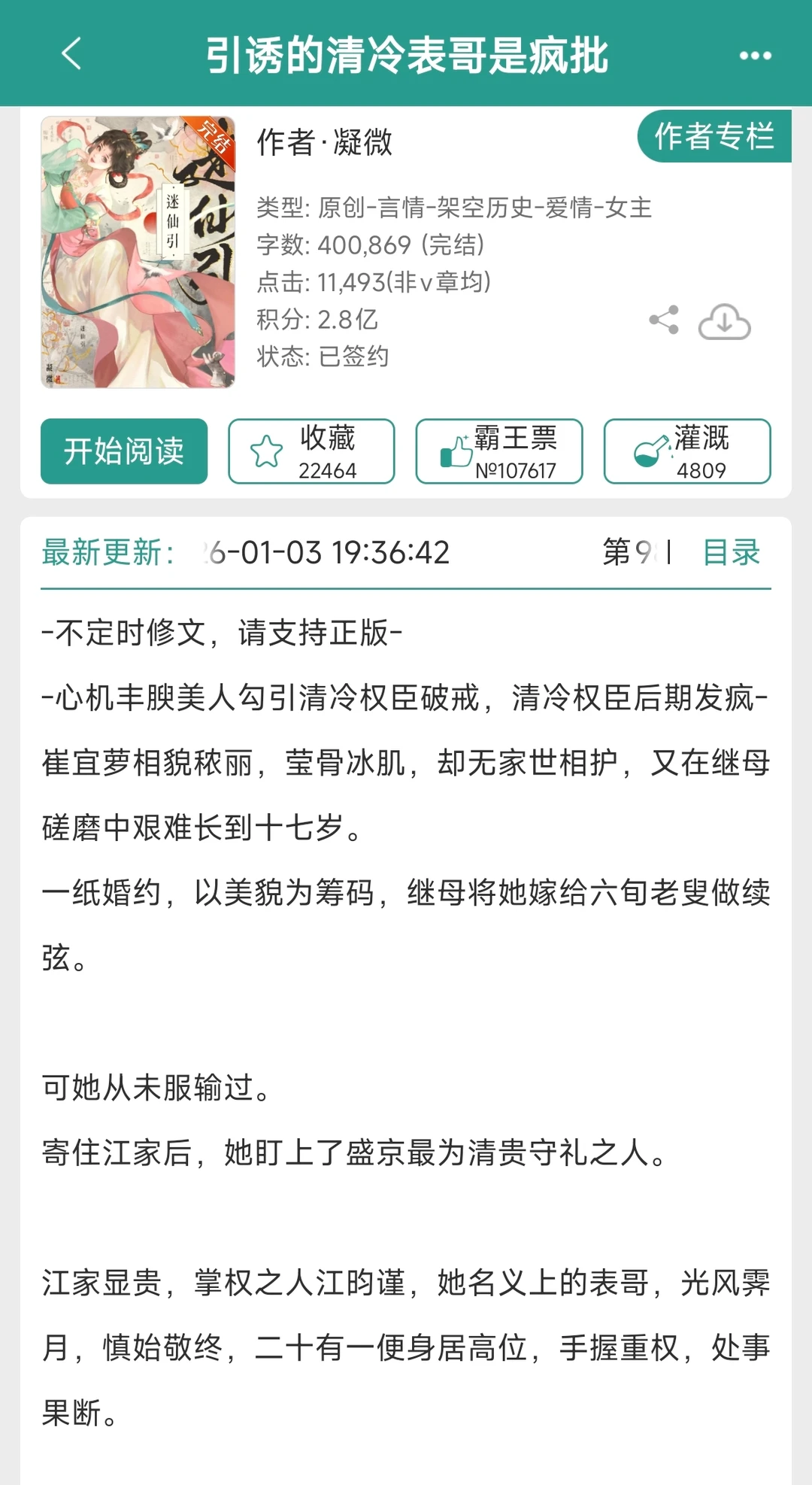The image size is (812, 1485).
Task: Download the novel using the cloud icon
Action: pos(724,321)
